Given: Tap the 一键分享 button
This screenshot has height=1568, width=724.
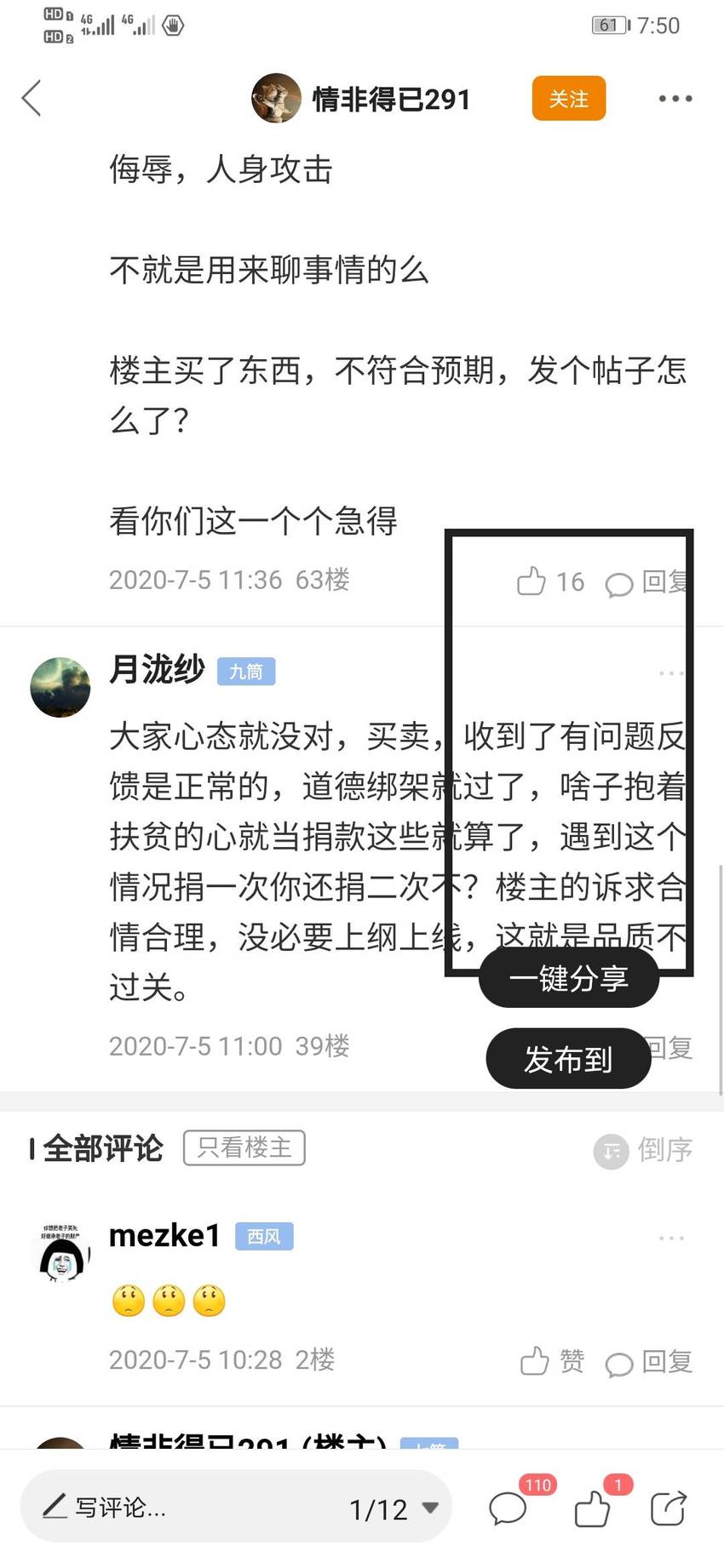Looking at the screenshot, I should tap(569, 978).
